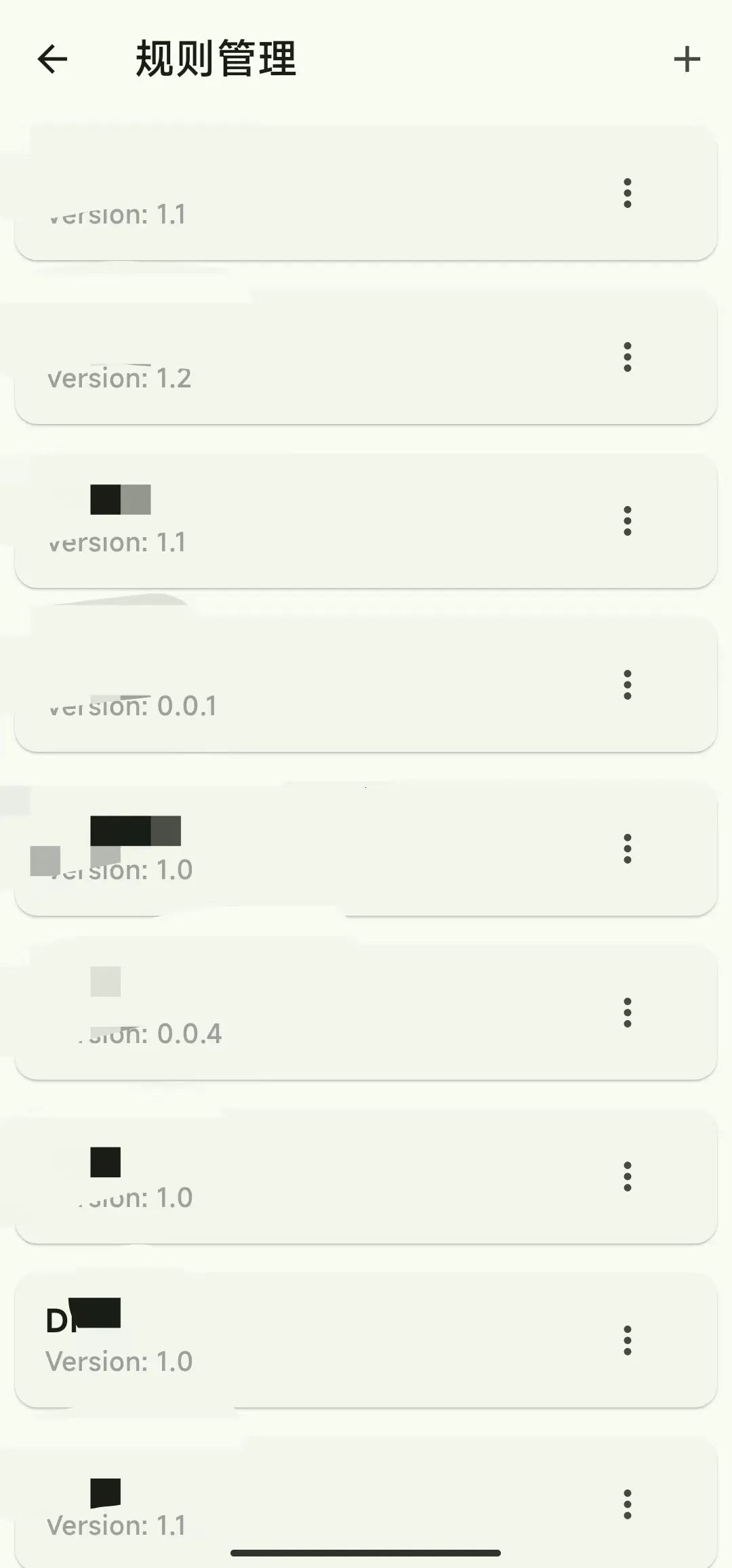
Task: Open overflow menu for the version 1.2 rule
Action: 628,357
